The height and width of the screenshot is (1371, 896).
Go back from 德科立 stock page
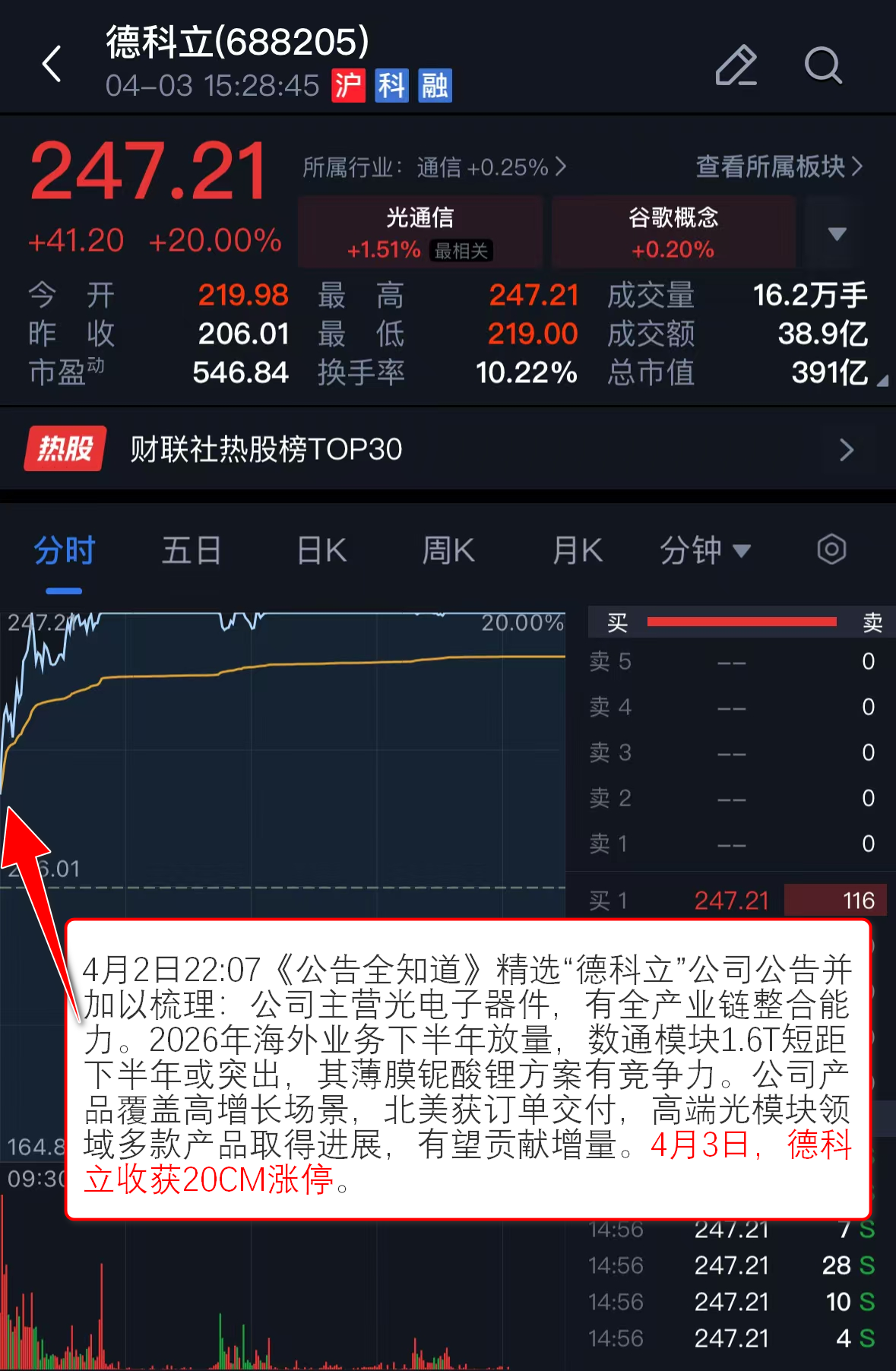coord(52,64)
